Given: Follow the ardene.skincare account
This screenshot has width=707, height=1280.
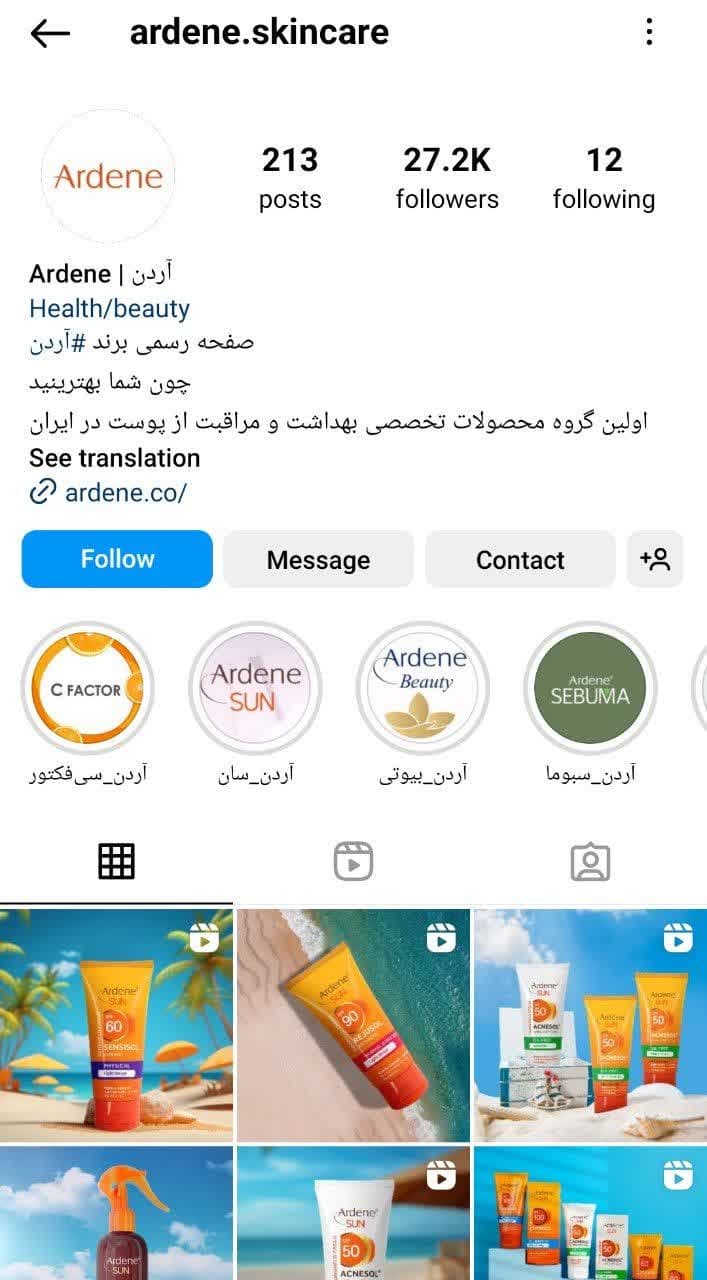Looking at the screenshot, I should (117, 559).
